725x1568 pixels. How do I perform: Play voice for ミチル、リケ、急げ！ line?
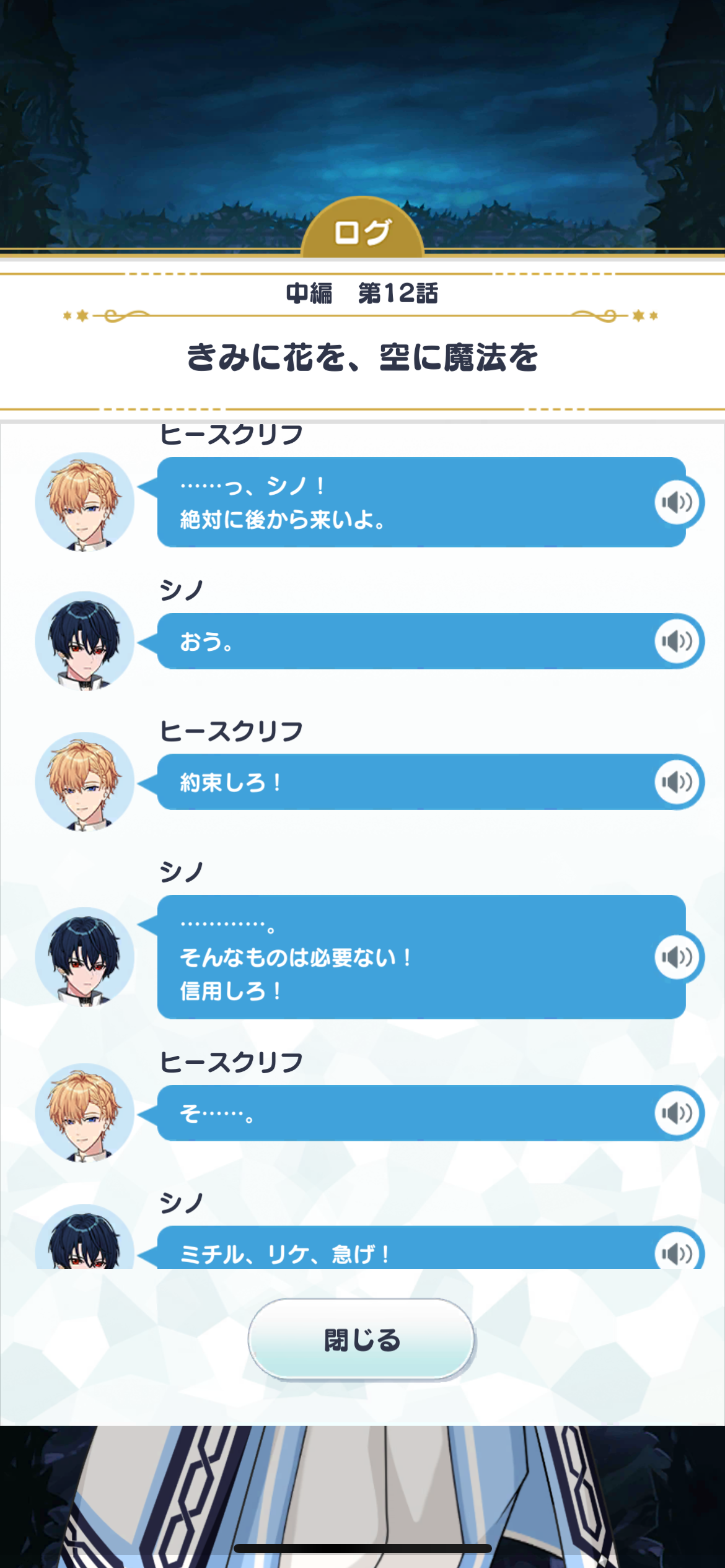677,1252
